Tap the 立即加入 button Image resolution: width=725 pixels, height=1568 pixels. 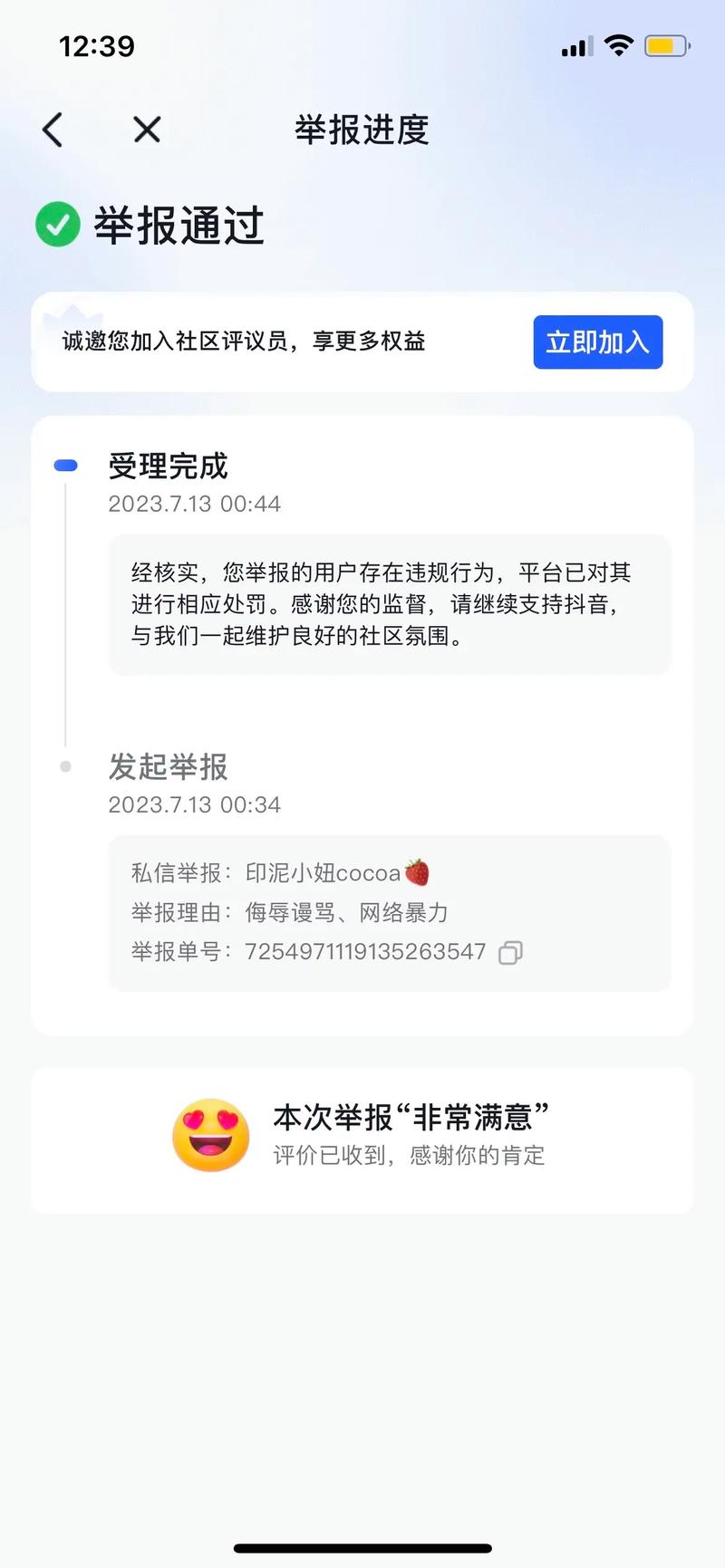click(x=597, y=342)
